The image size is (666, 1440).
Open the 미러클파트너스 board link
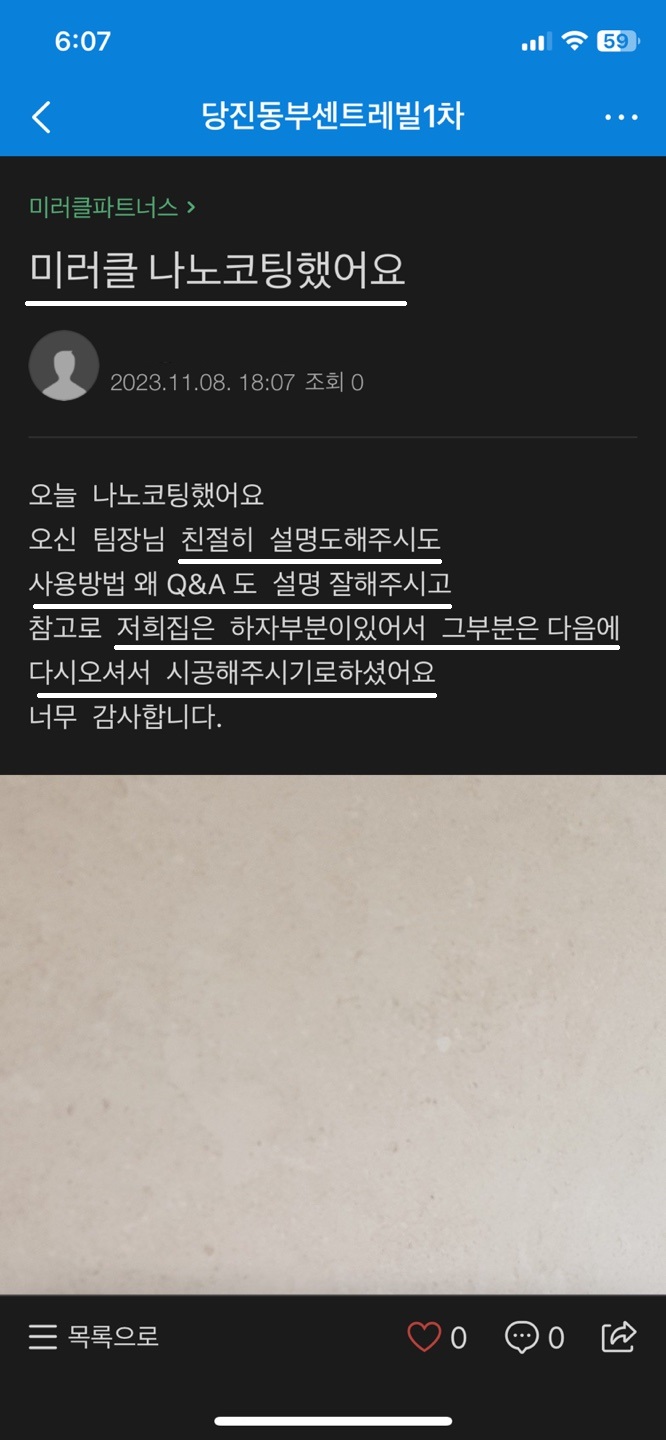click(111, 207)
